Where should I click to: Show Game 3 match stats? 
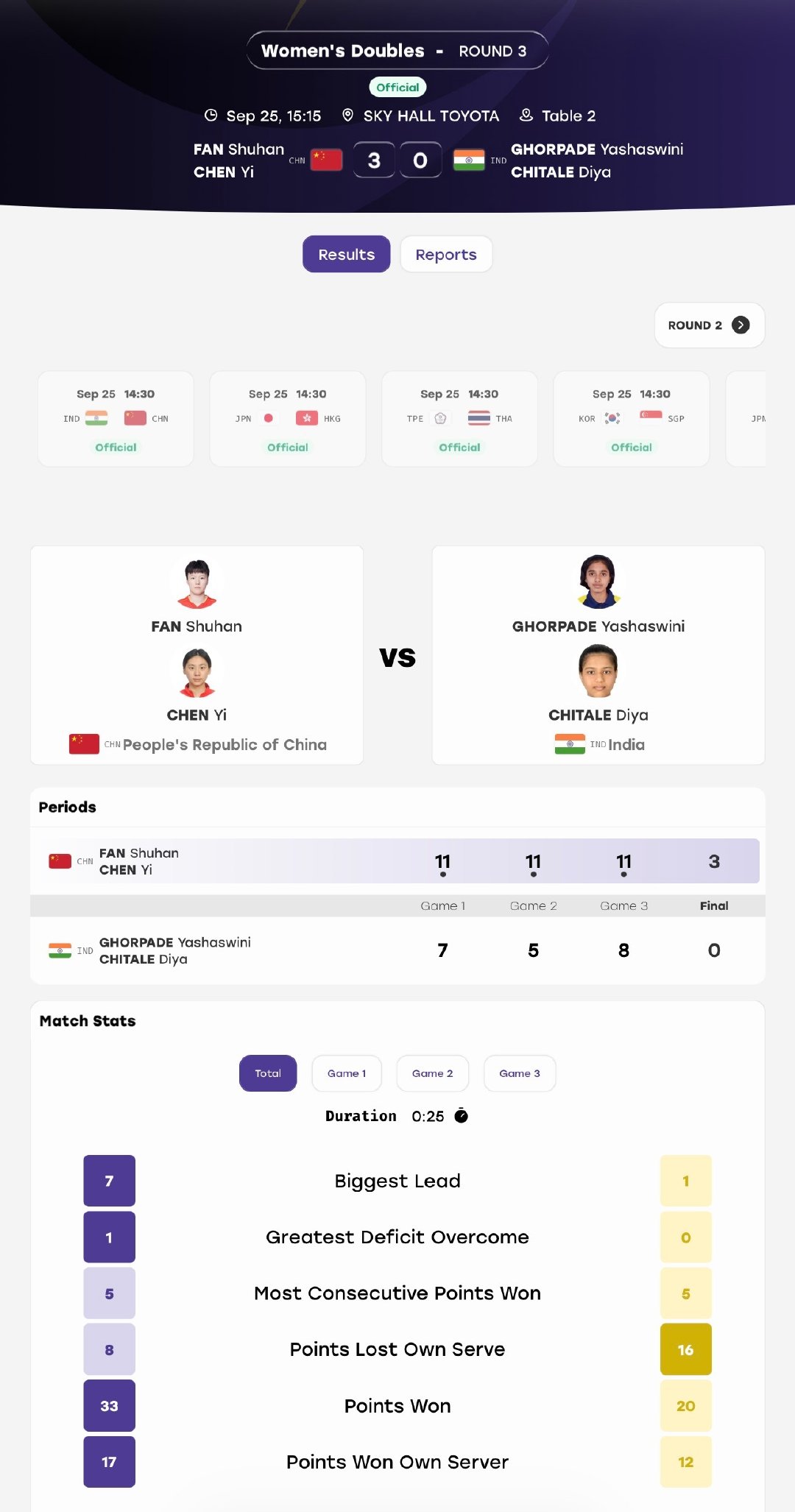point(520,1073)
